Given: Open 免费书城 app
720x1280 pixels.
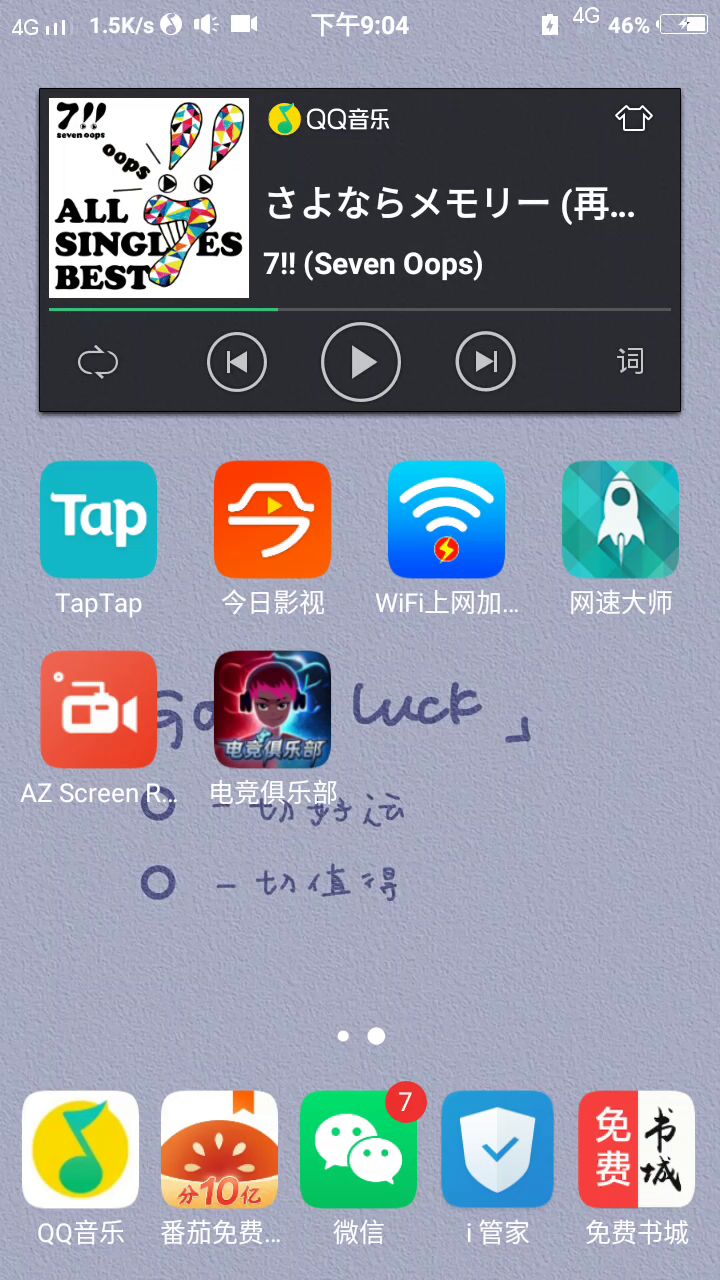Looking at the screenshot, I should coord(637,1150).
